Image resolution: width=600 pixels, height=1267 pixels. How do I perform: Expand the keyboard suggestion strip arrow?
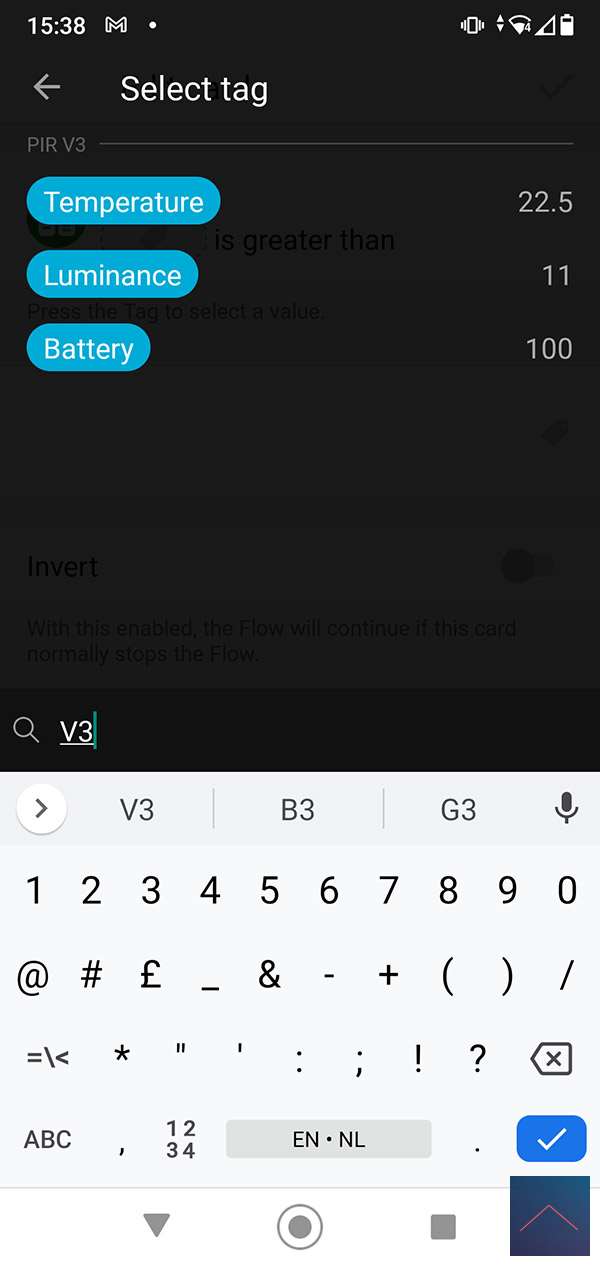[42, 809]
